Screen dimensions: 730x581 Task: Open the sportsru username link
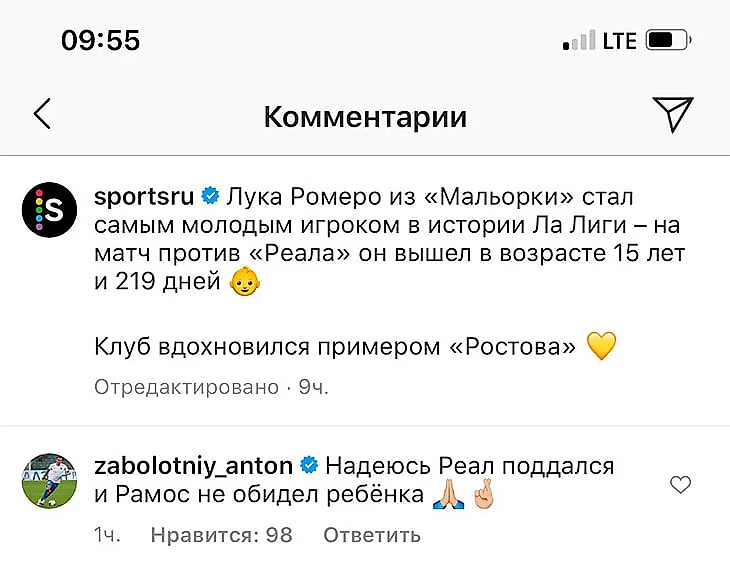coord(144,196)
